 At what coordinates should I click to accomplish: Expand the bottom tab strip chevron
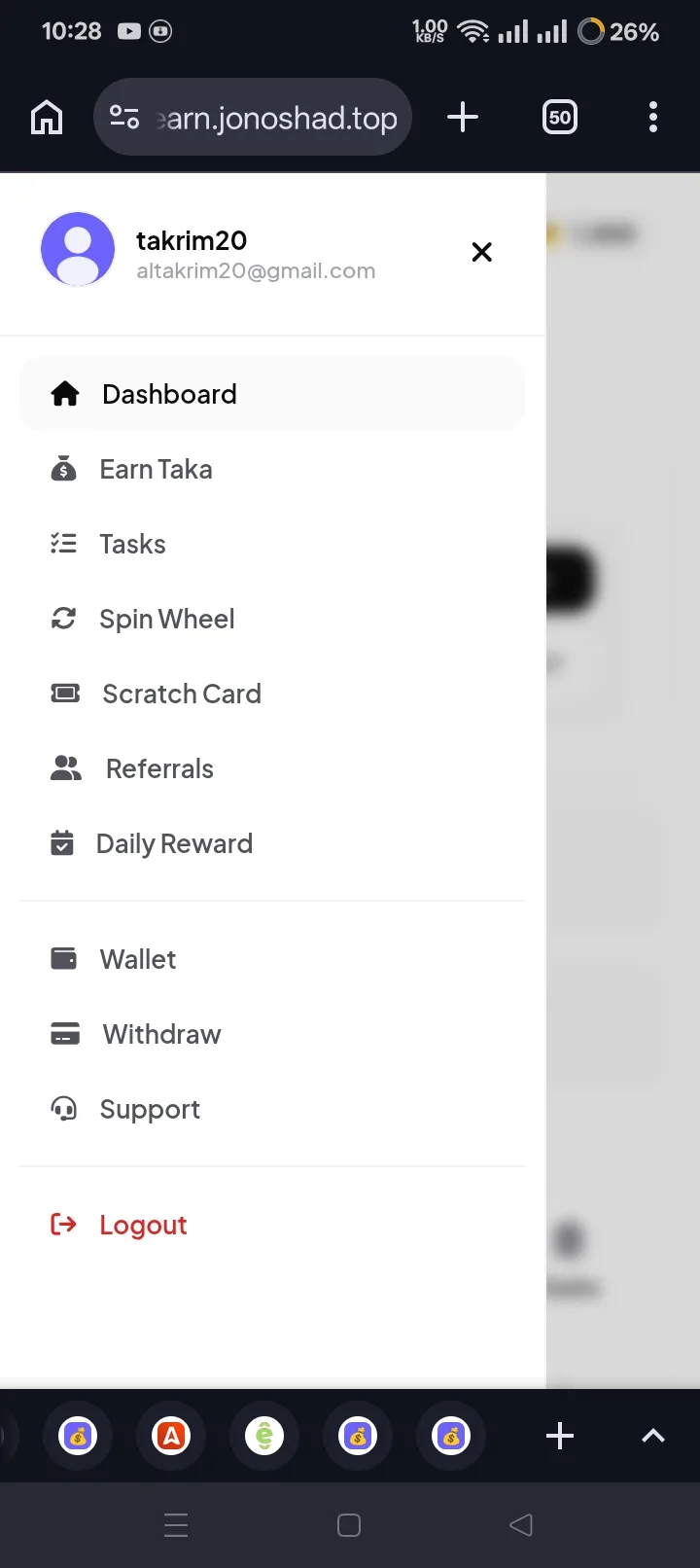653,1436
